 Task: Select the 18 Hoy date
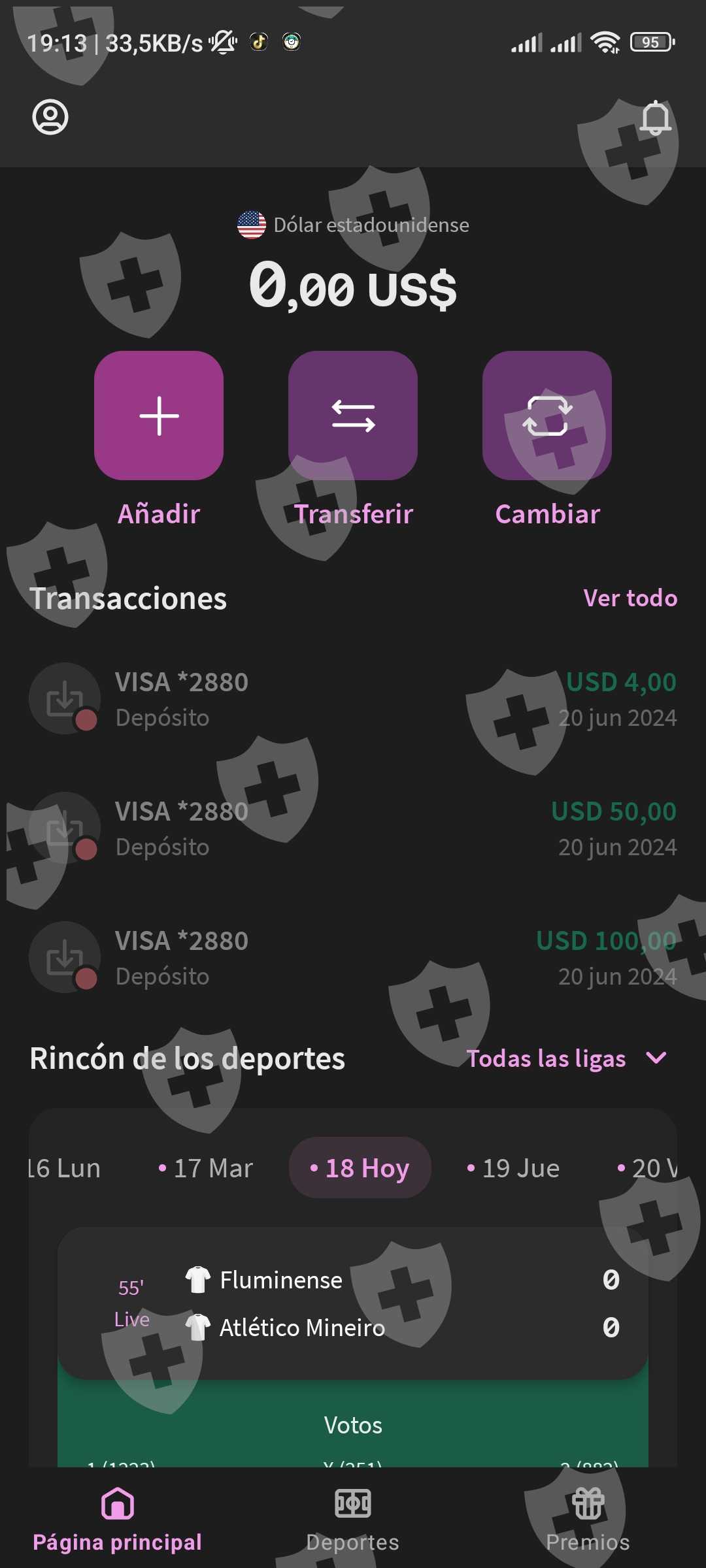[x=360, y=1168]
